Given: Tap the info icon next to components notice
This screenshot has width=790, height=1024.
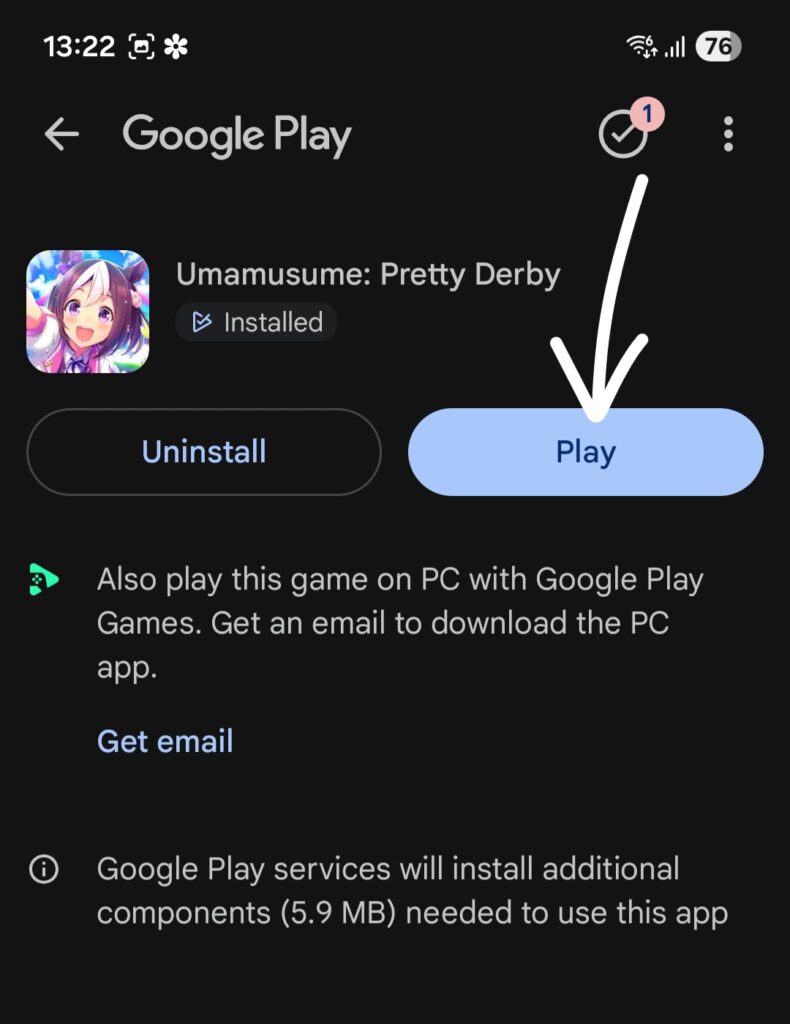Looking at the screenshot, I should (42, 869).
